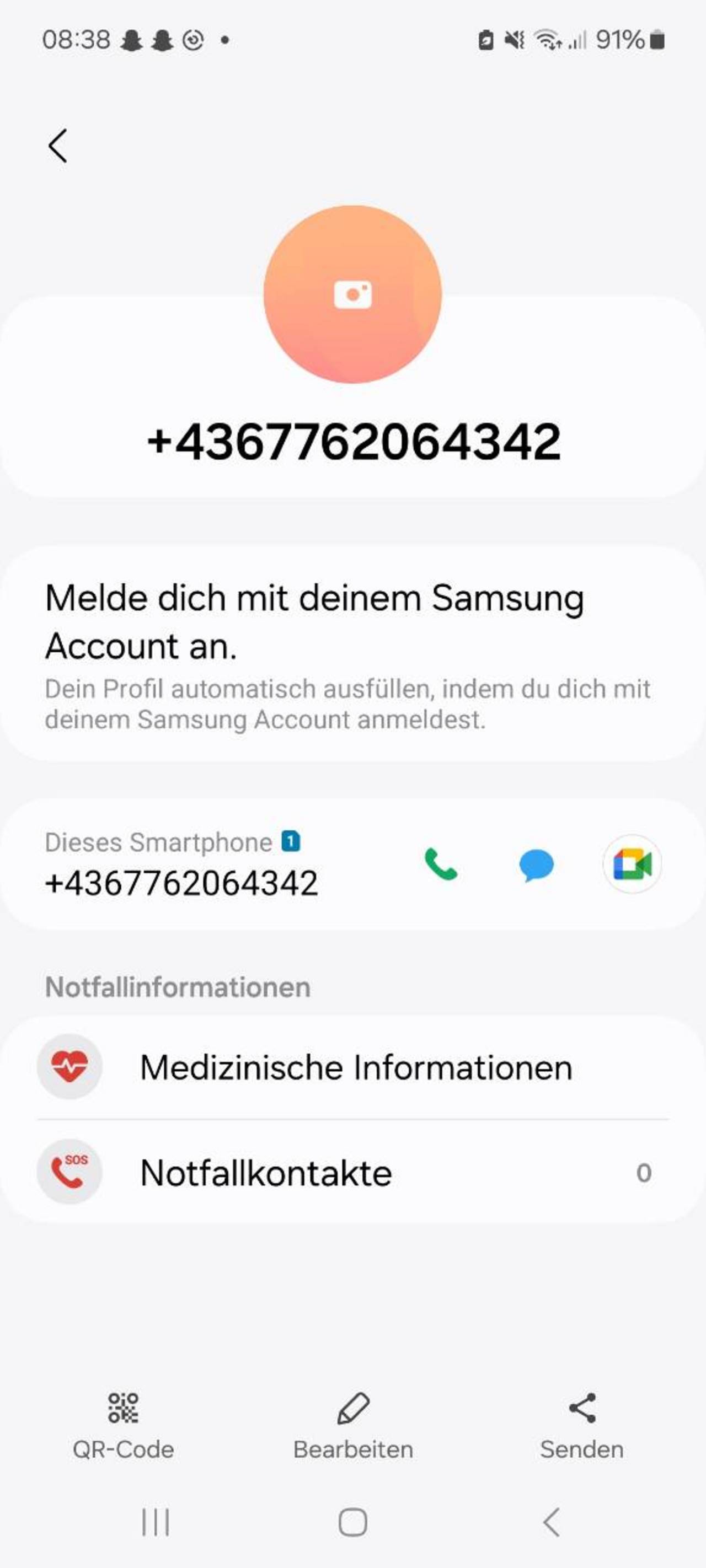Call the number with the green phone icon
The width and height of the screenshot is (706, 1568).
click(440, 864)
